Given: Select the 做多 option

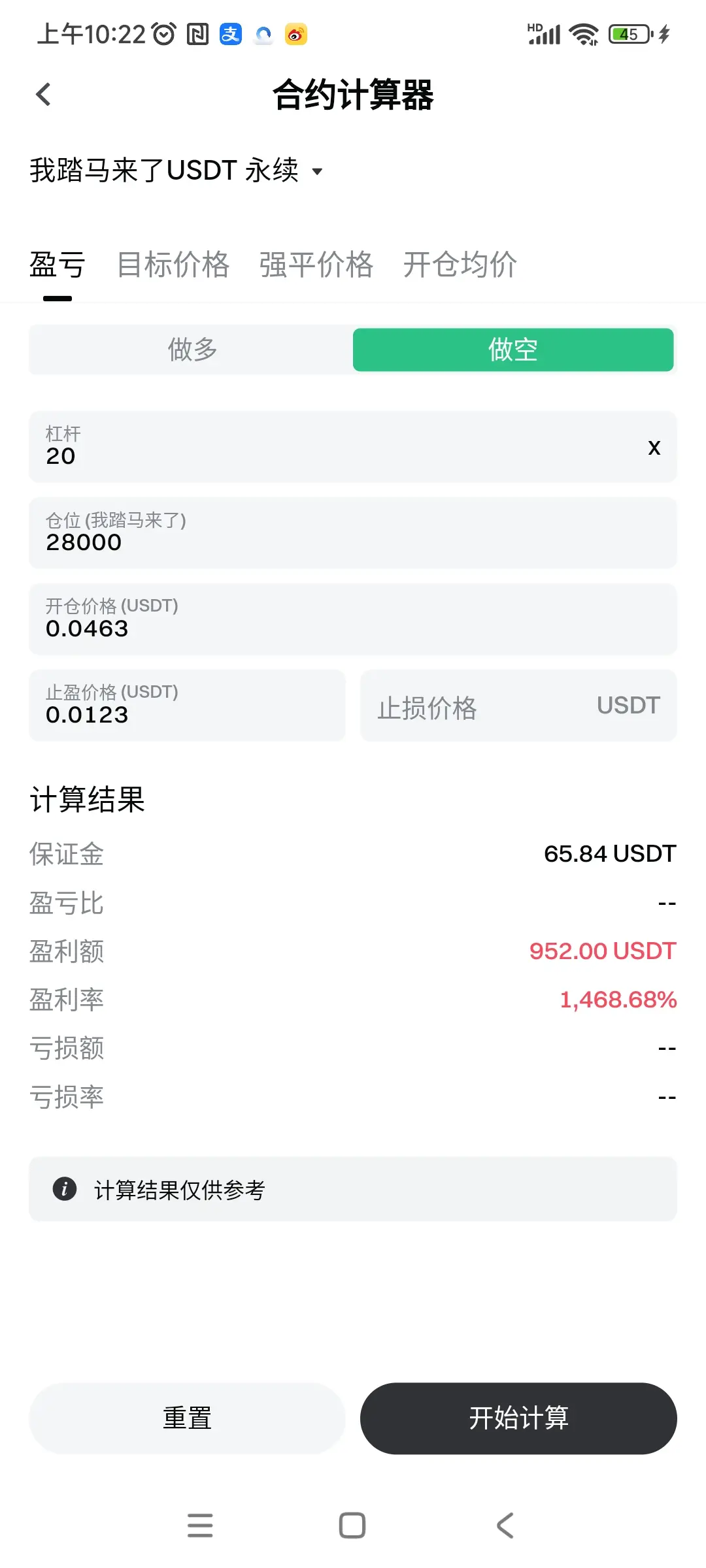Looking at the screenshot, I should click(192, 350).
